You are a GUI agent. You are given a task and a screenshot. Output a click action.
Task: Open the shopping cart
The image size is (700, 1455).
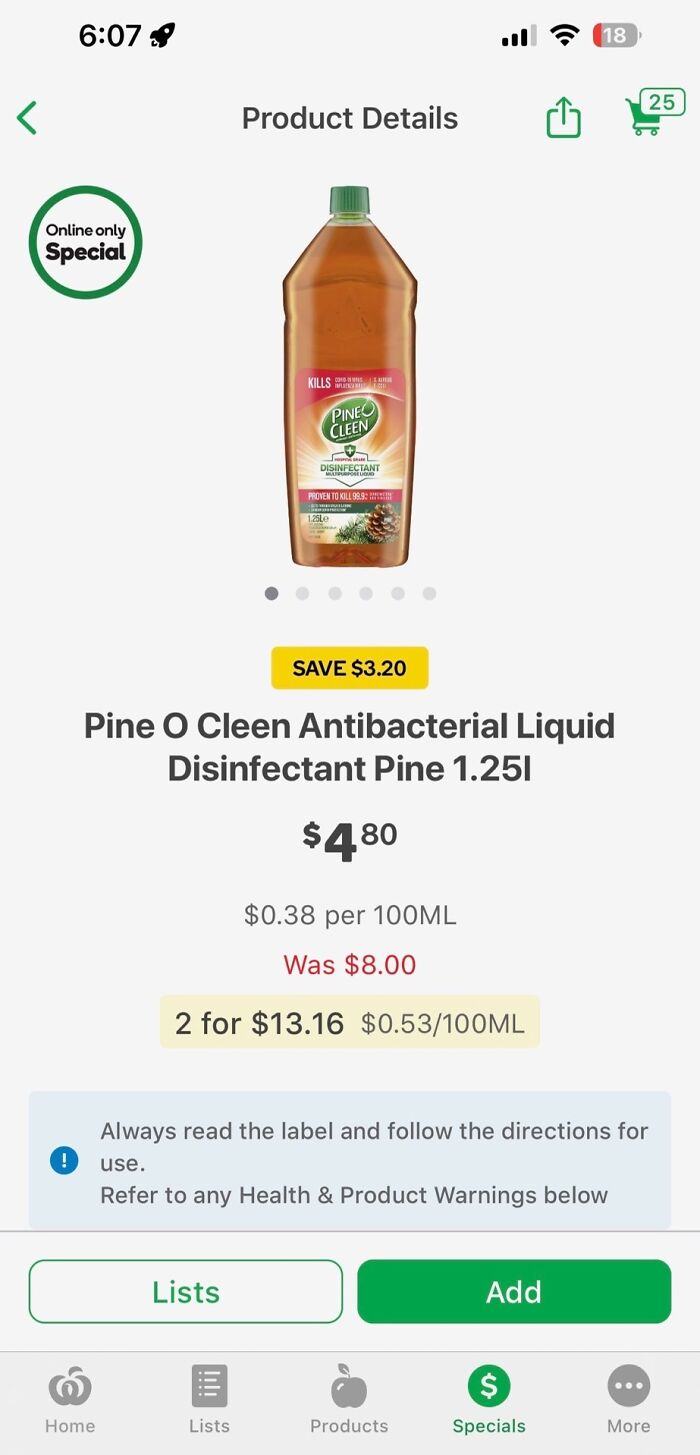click(x=652, y=112)
